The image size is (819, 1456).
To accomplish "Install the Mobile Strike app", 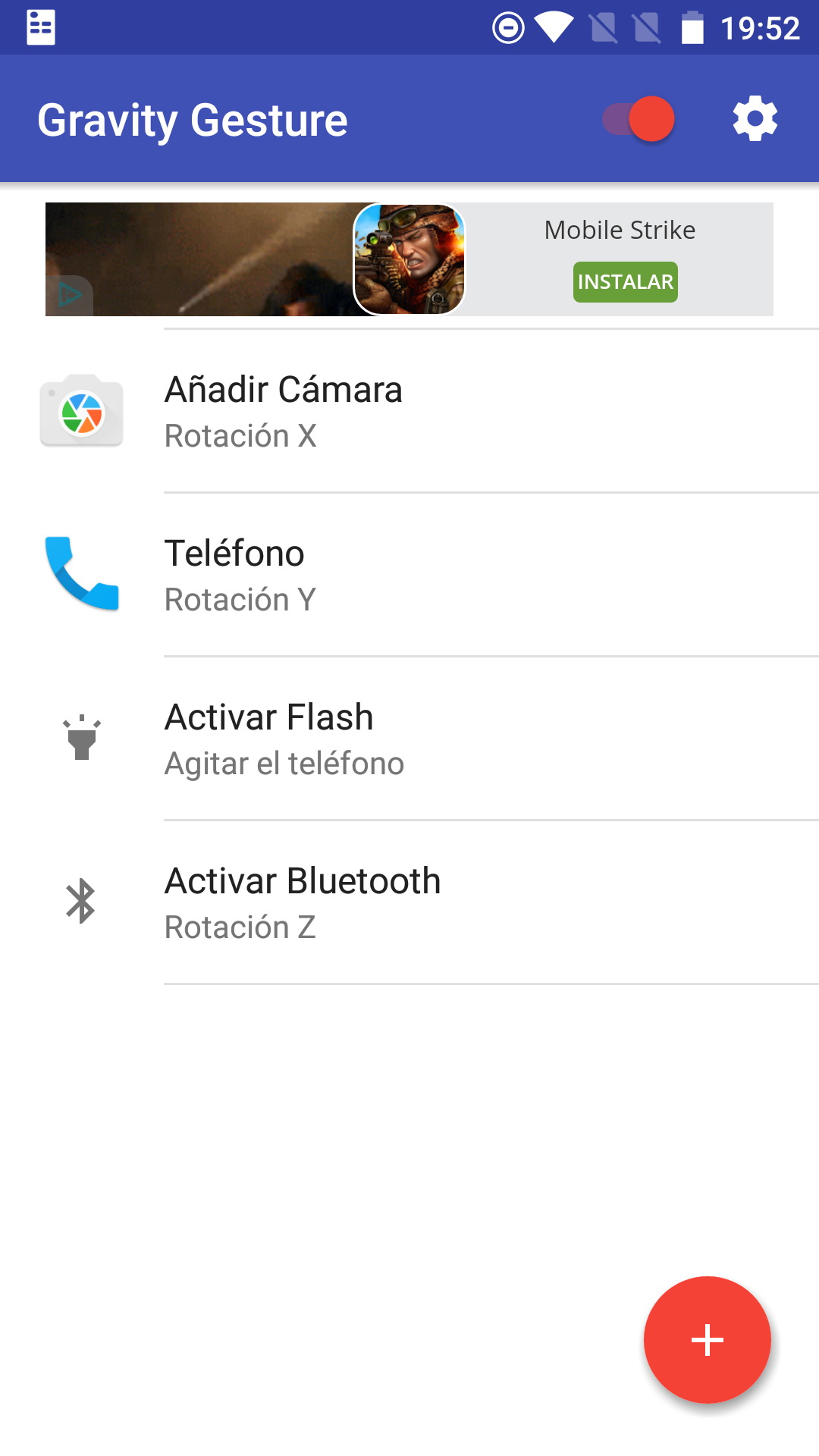I will (x=625, y=282).
